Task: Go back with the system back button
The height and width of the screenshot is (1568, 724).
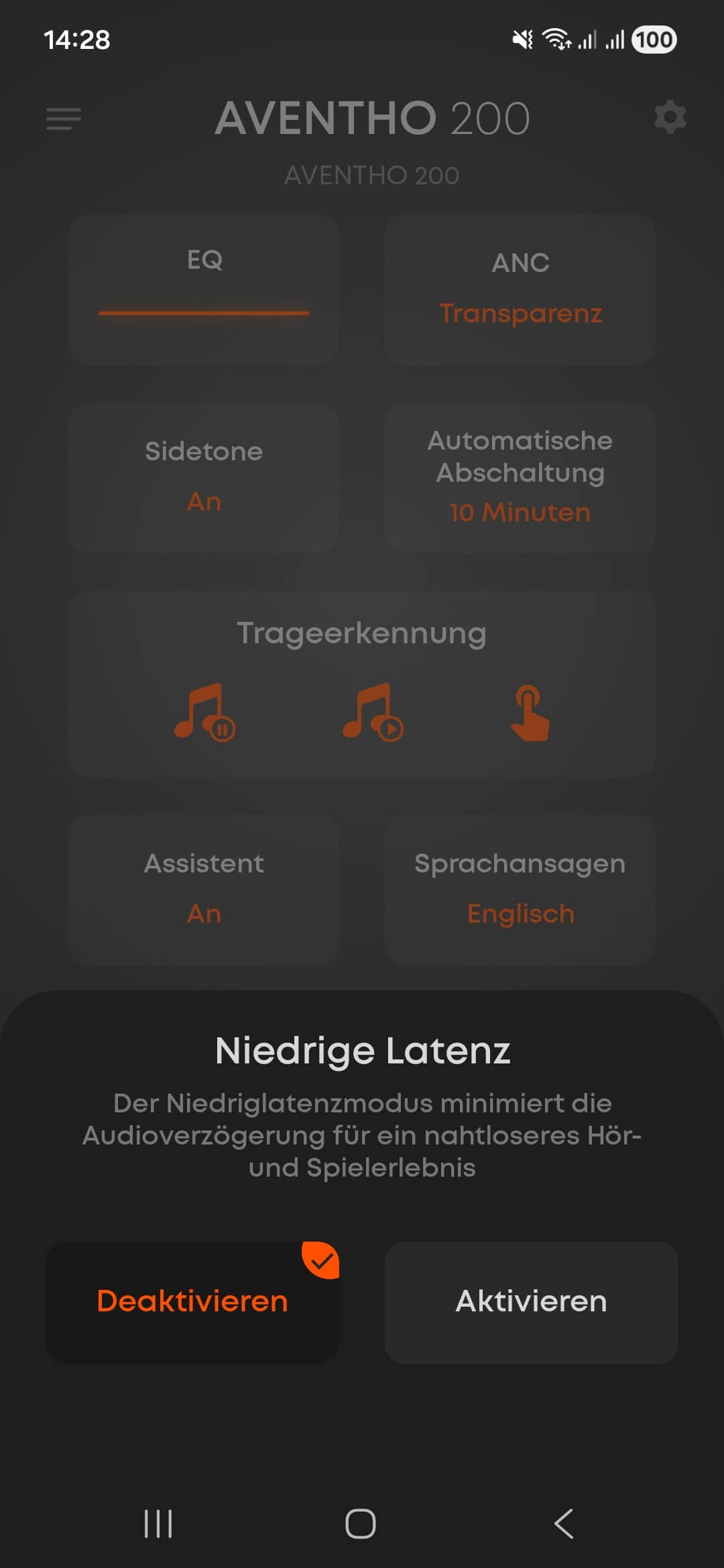Action: [x=564, y=1523]
